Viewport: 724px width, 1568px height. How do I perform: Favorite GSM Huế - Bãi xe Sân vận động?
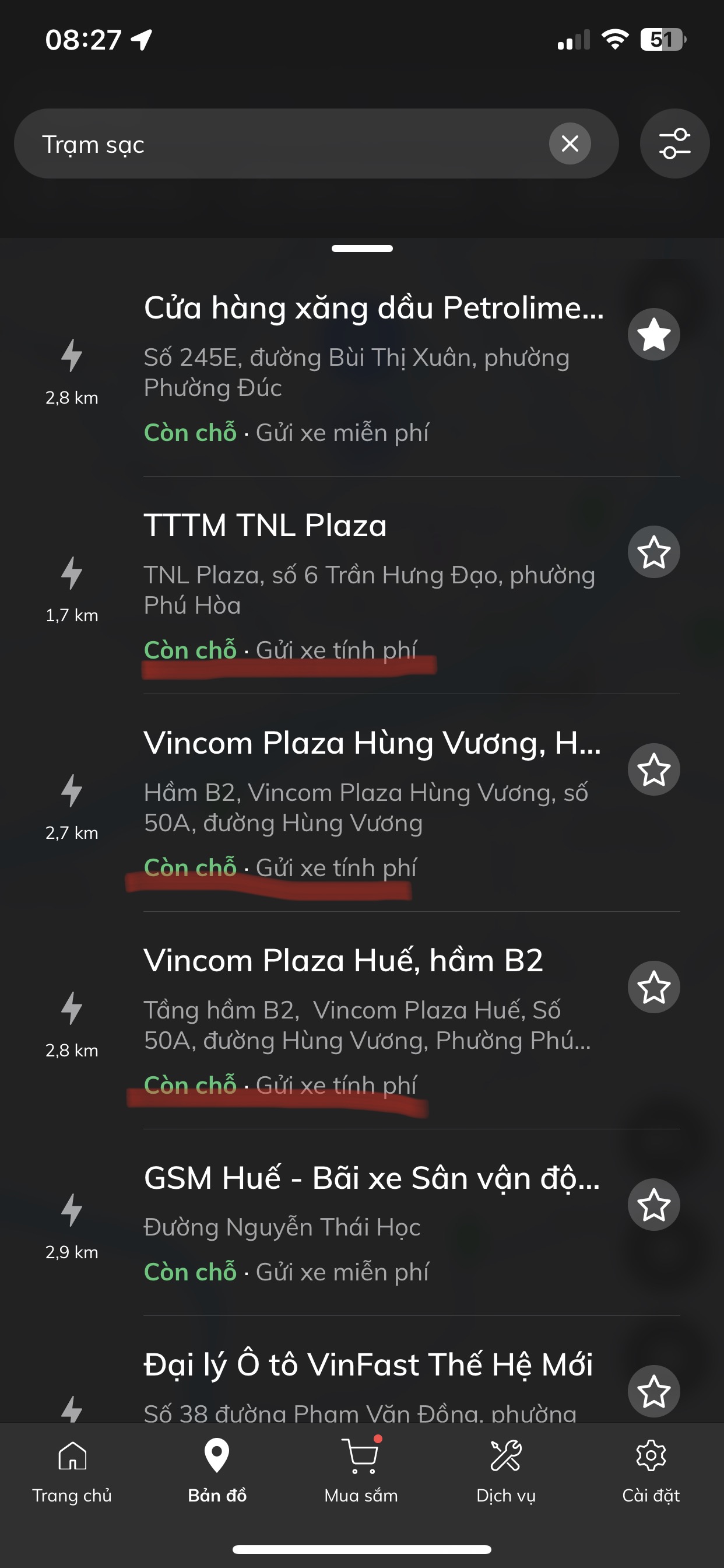coord(653,1205)
